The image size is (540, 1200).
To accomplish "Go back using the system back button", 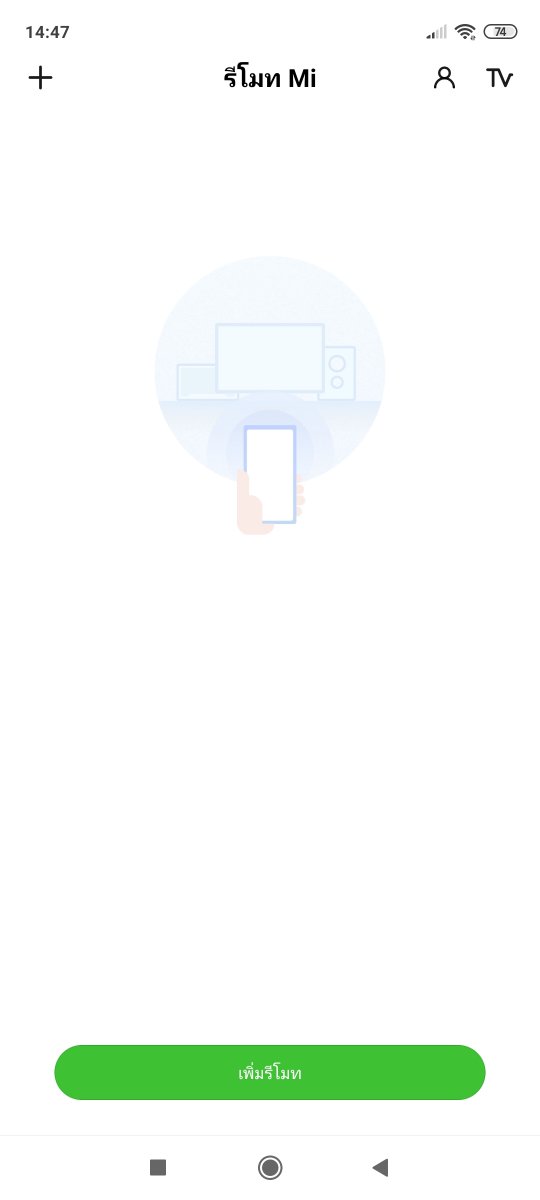I will [380, 1167].
